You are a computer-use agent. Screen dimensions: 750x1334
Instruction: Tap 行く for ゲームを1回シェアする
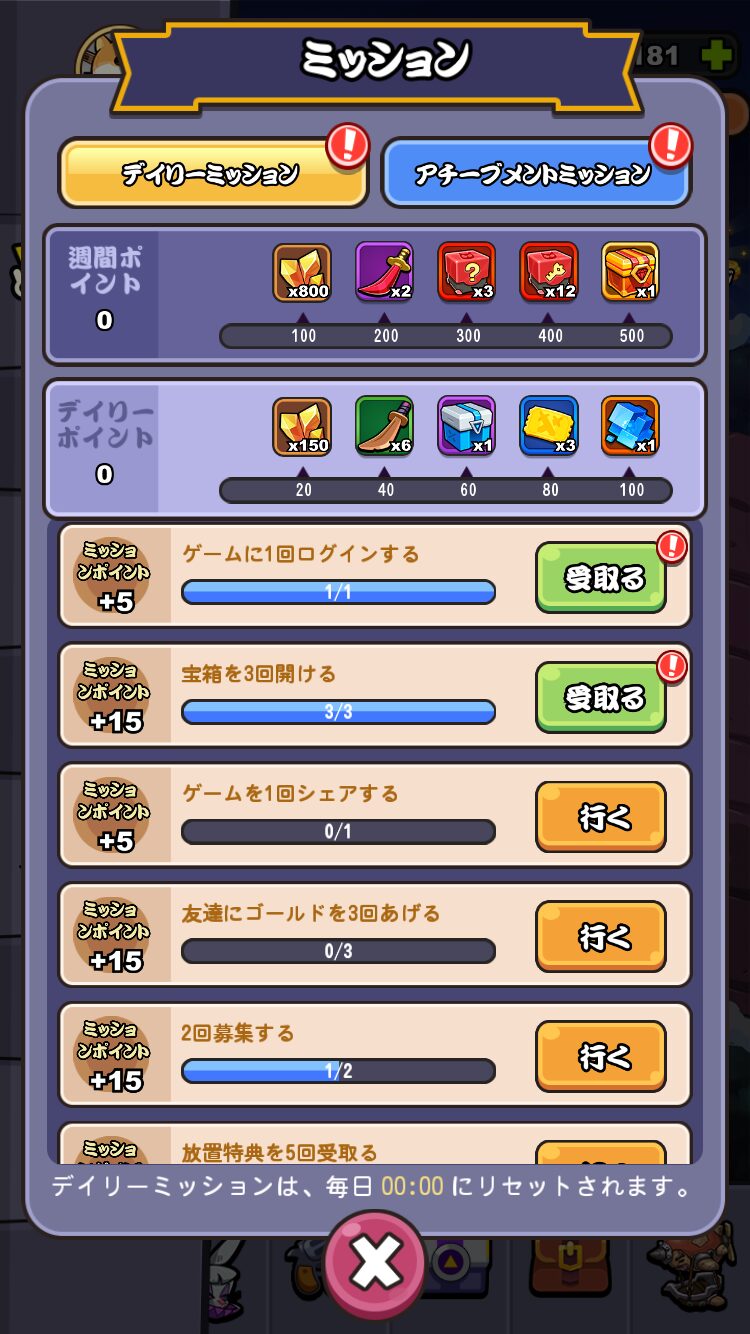point(601,817)
